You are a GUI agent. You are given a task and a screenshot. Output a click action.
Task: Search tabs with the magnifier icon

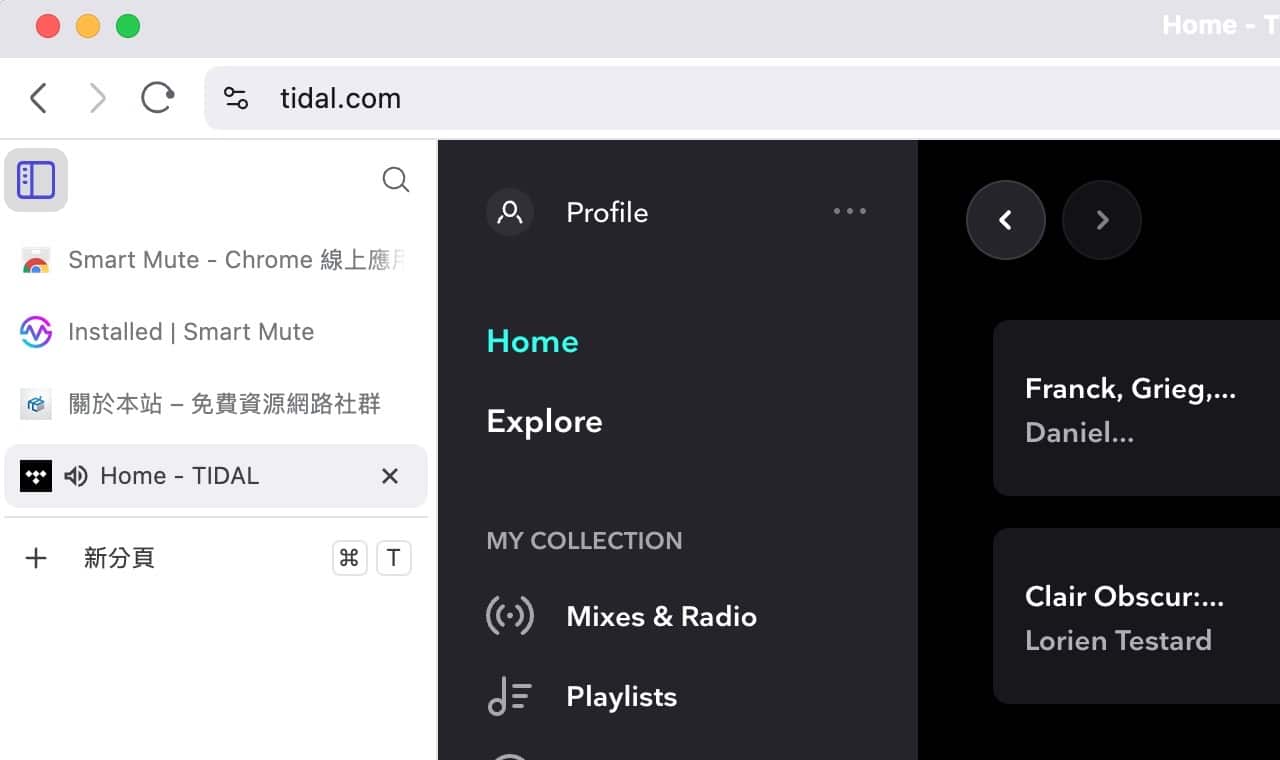pyautogui.click(x=396, y=180)
